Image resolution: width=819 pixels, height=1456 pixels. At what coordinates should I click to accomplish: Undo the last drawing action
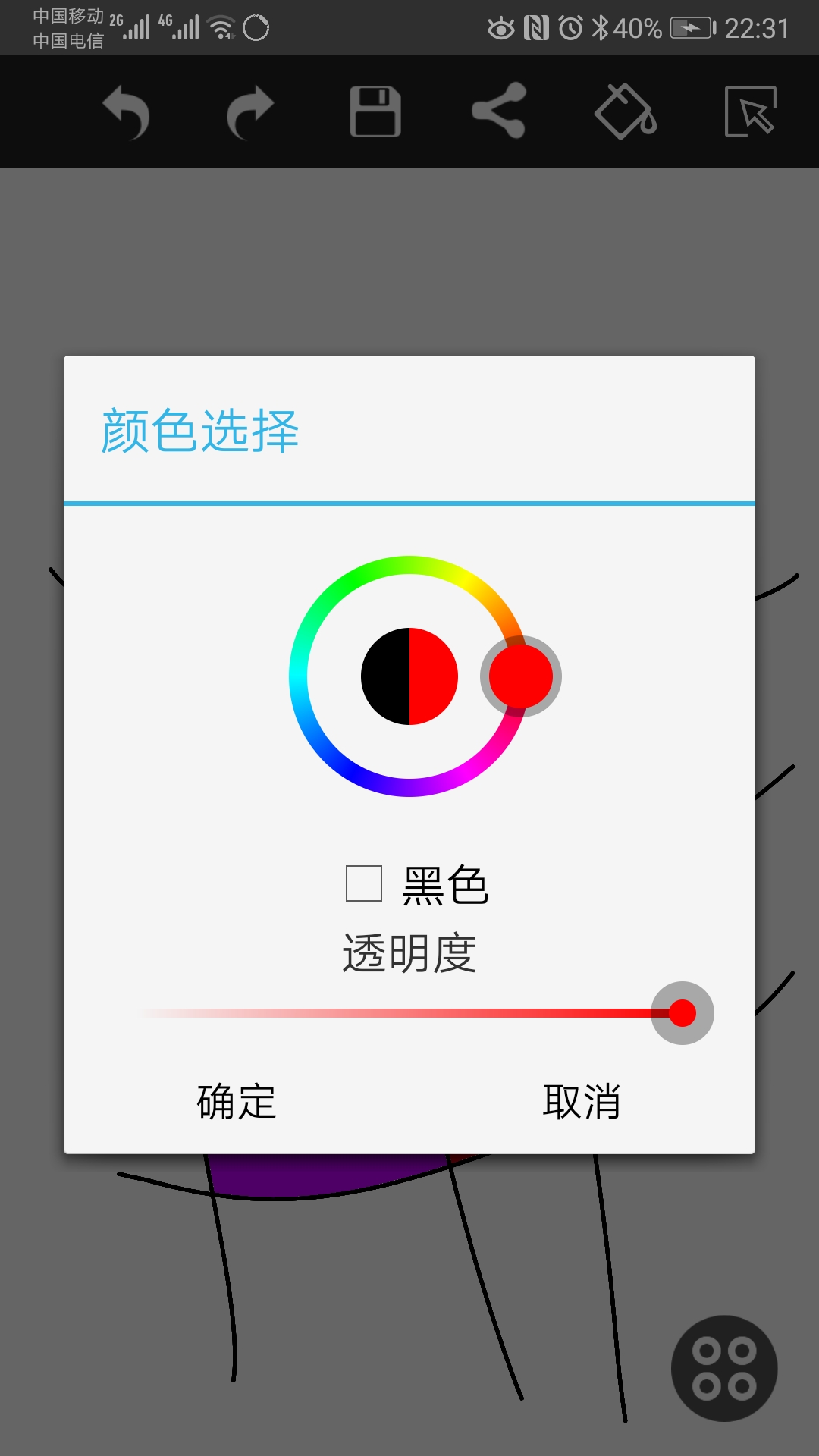(127, 112)
